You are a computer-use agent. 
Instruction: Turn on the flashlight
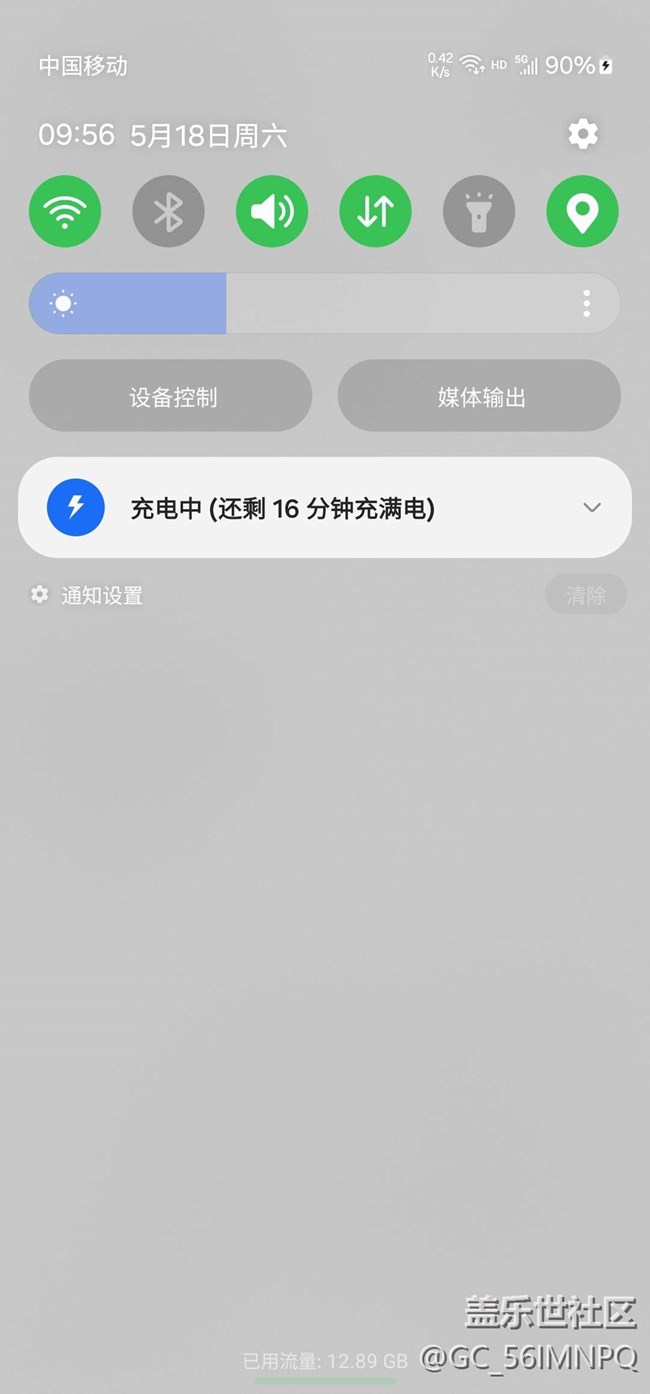coord(479,211)
